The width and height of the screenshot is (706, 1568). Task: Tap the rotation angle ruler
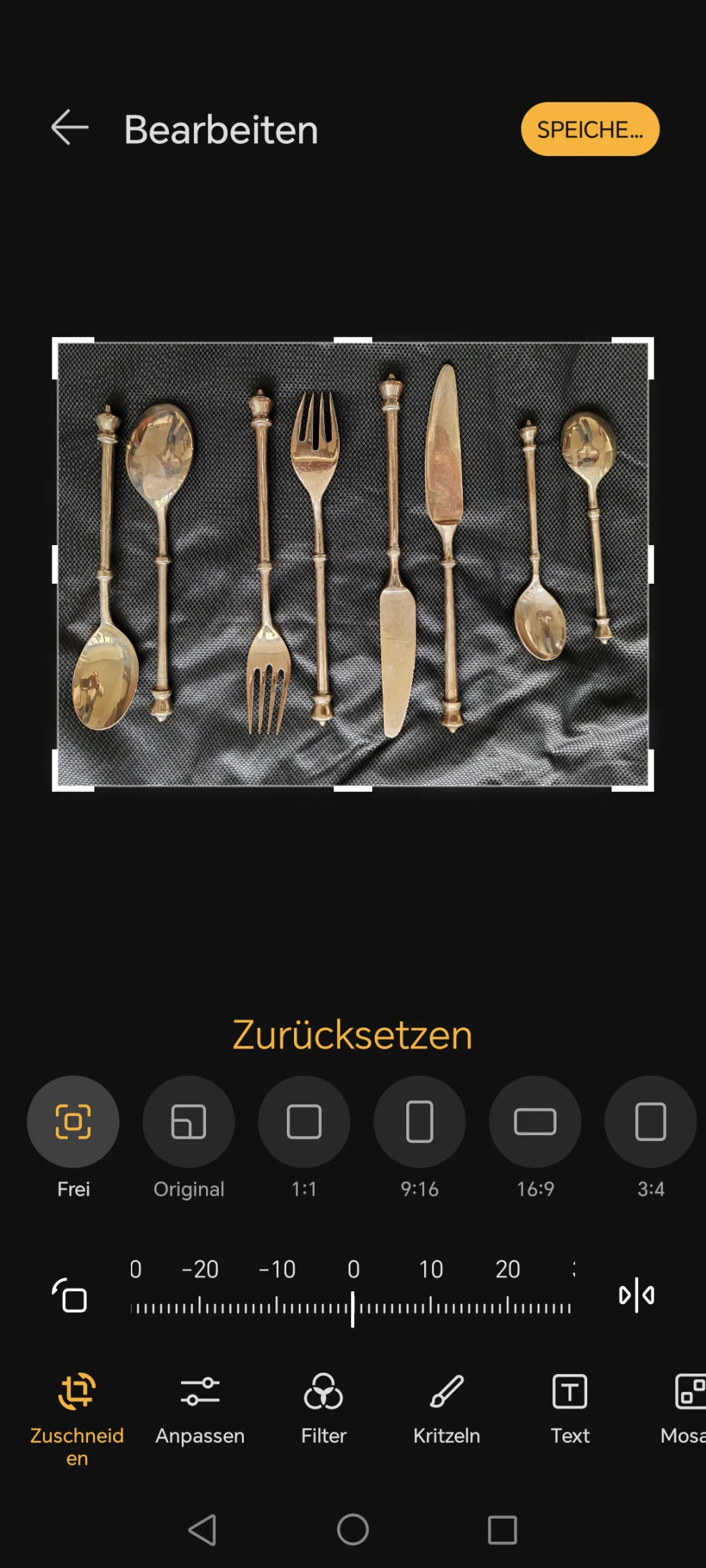[x=352, y=1308]
